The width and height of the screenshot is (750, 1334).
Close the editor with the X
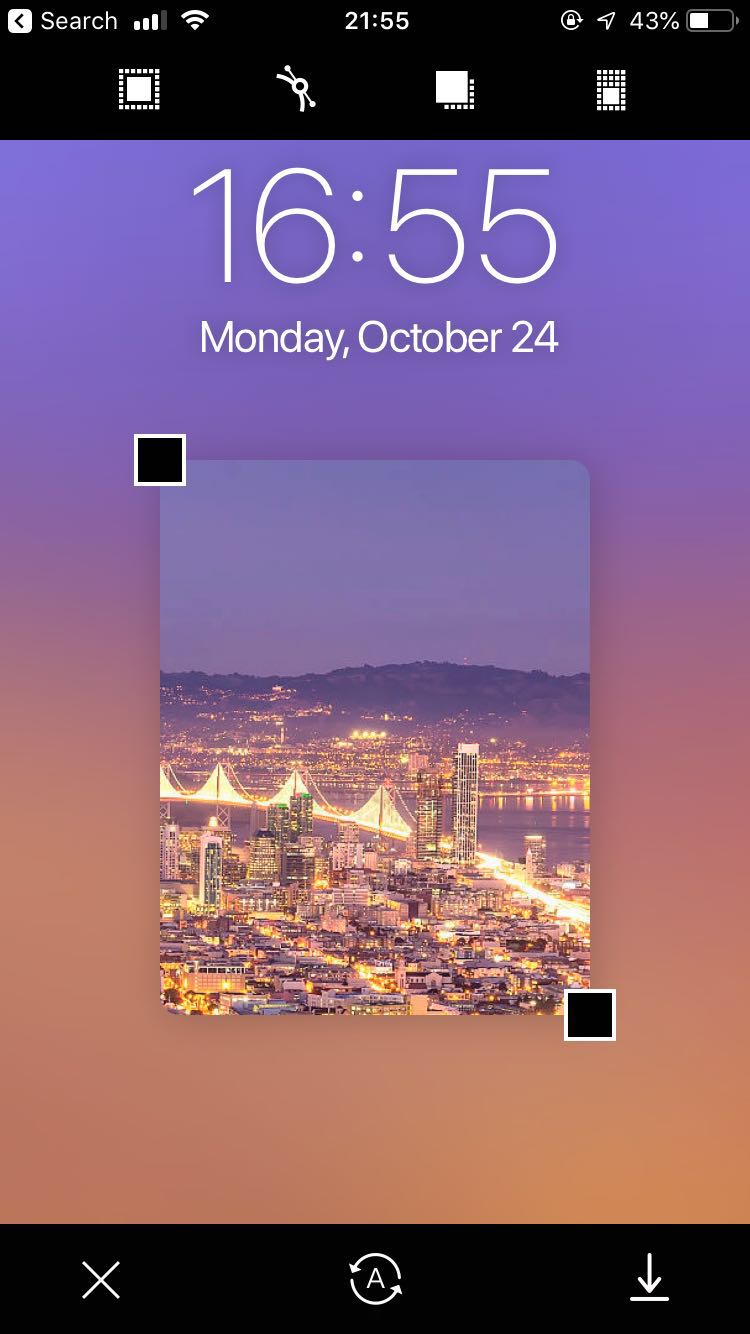pos(101,1279)
